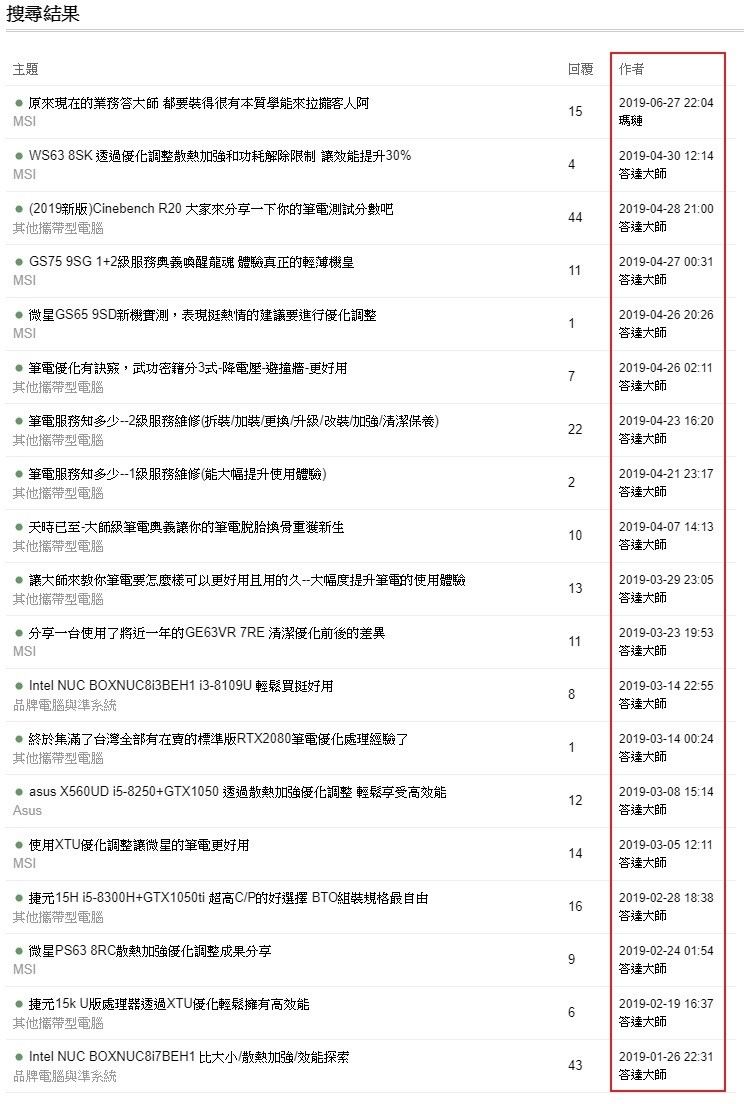The width and height of the screenshot is (748, 1104).
Task: Open the GE63VR 7RE 清潔優化 thread
Action: (x=206, y=633)
